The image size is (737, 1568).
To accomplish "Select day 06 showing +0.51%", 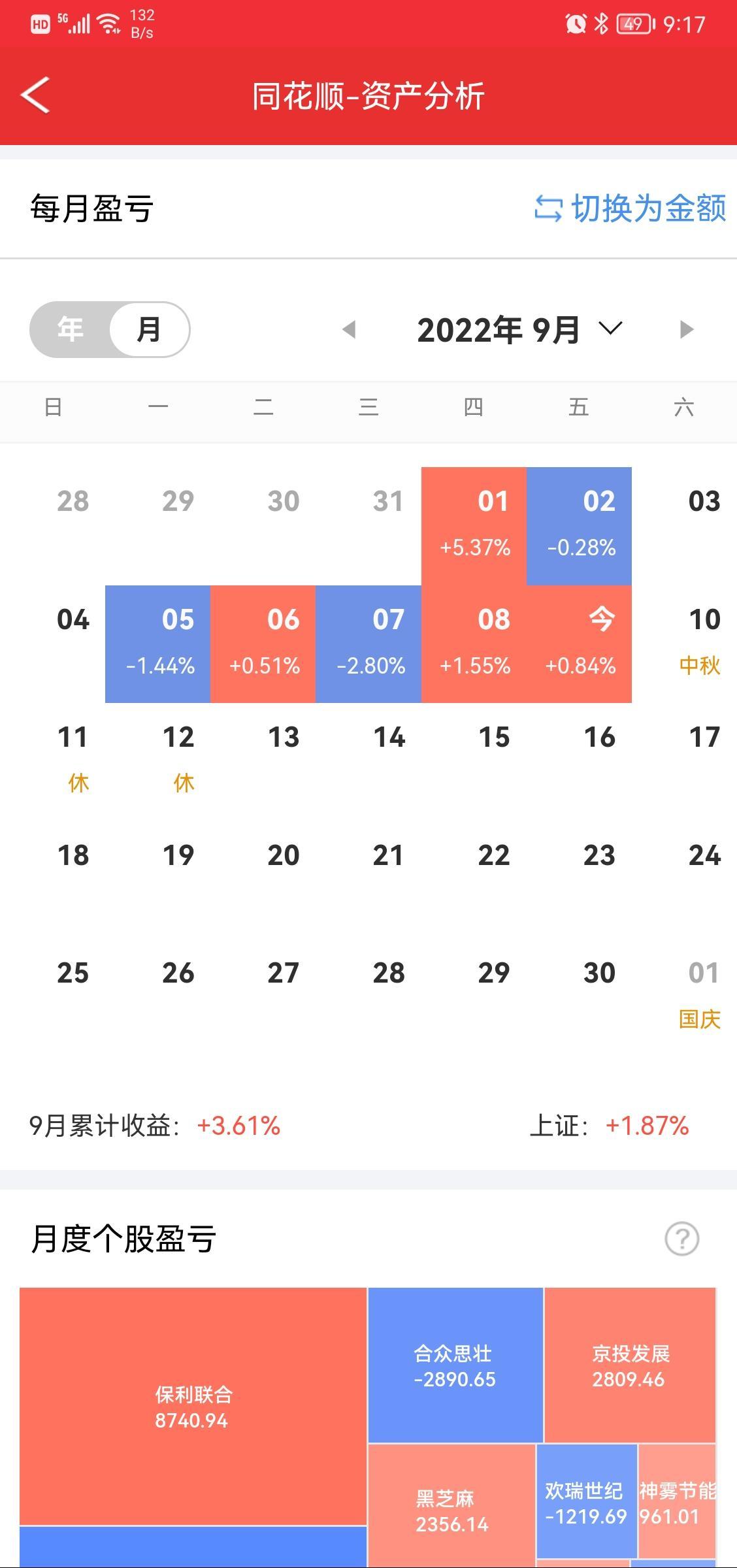I will [x=263, y=644].
